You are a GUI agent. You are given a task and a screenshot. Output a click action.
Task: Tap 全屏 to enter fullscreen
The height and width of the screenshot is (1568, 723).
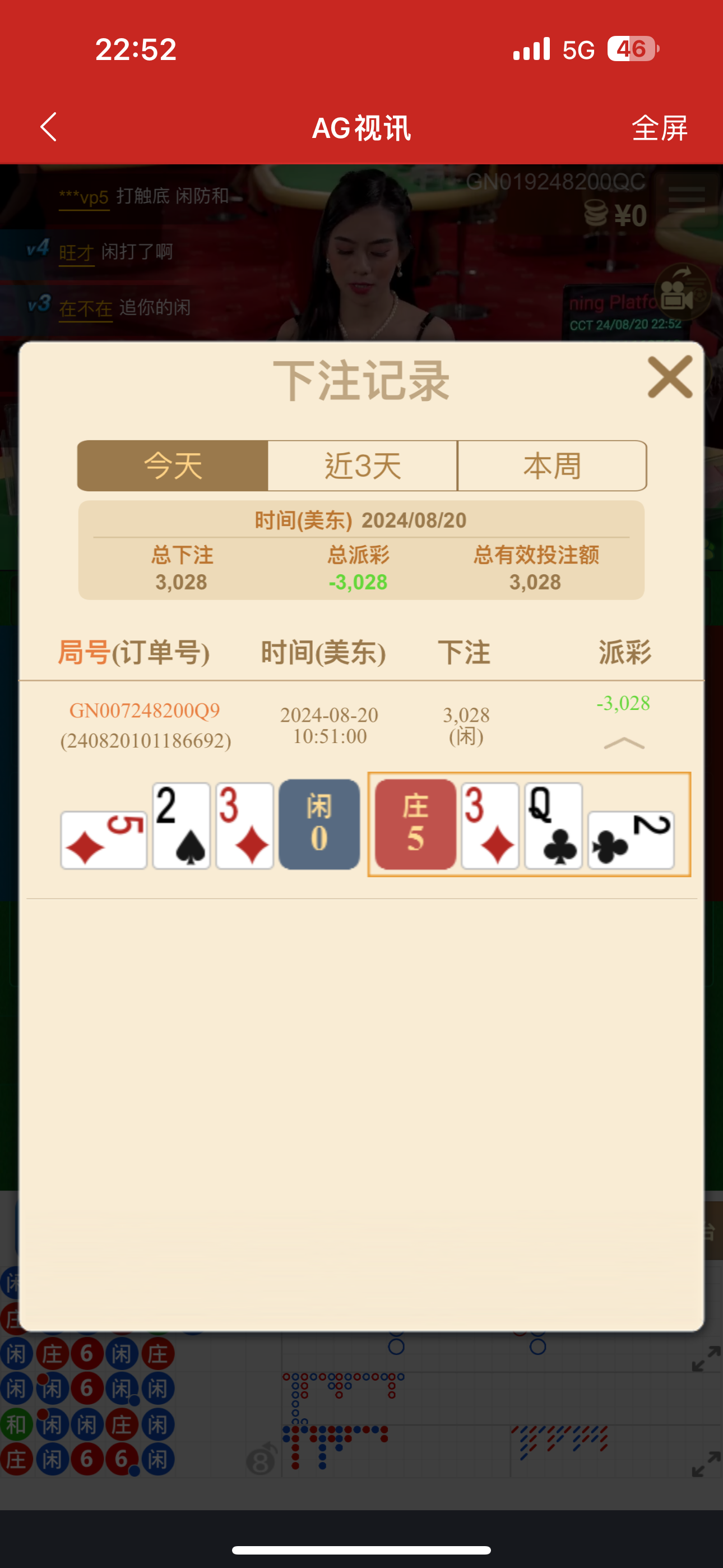click(659, 128)
